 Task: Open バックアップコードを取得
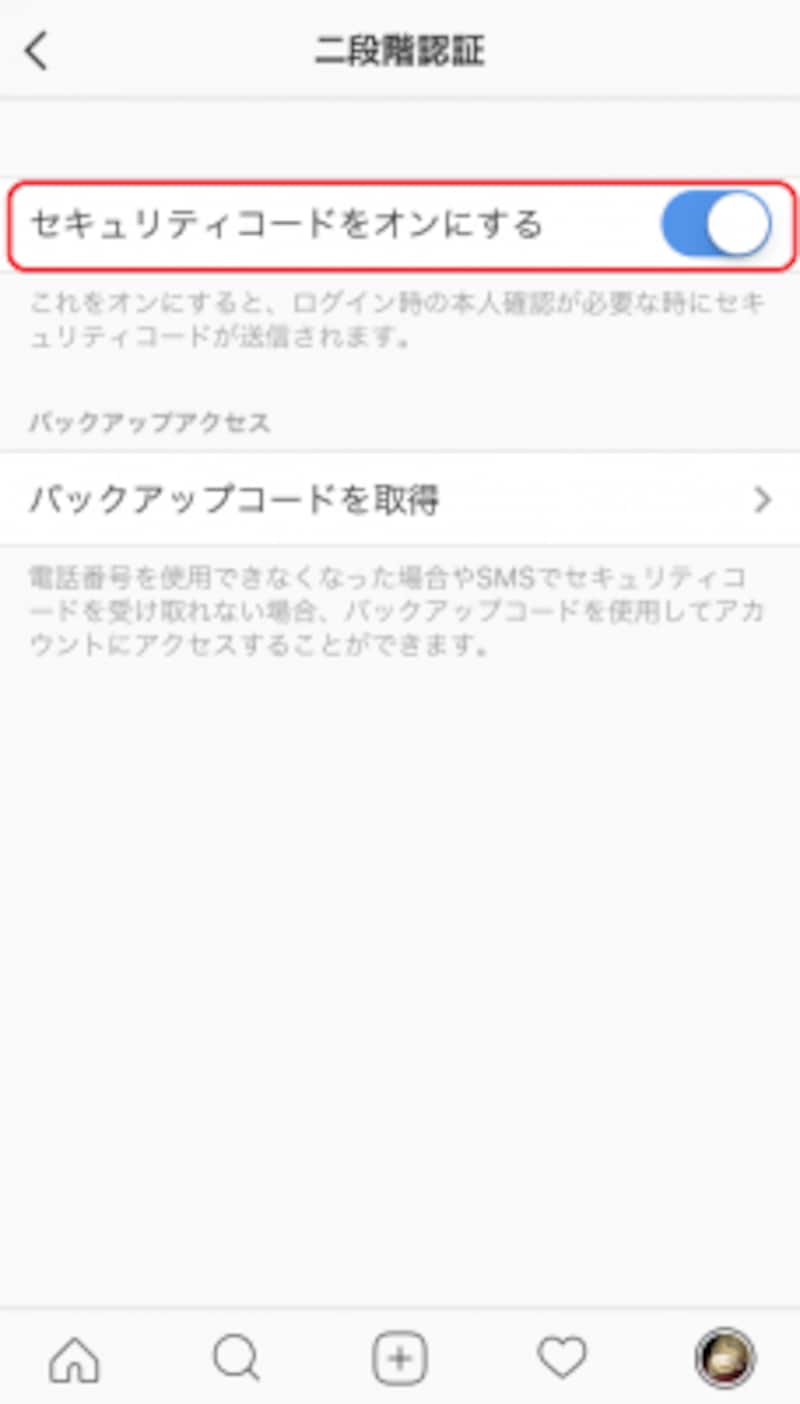click(400, 499)
